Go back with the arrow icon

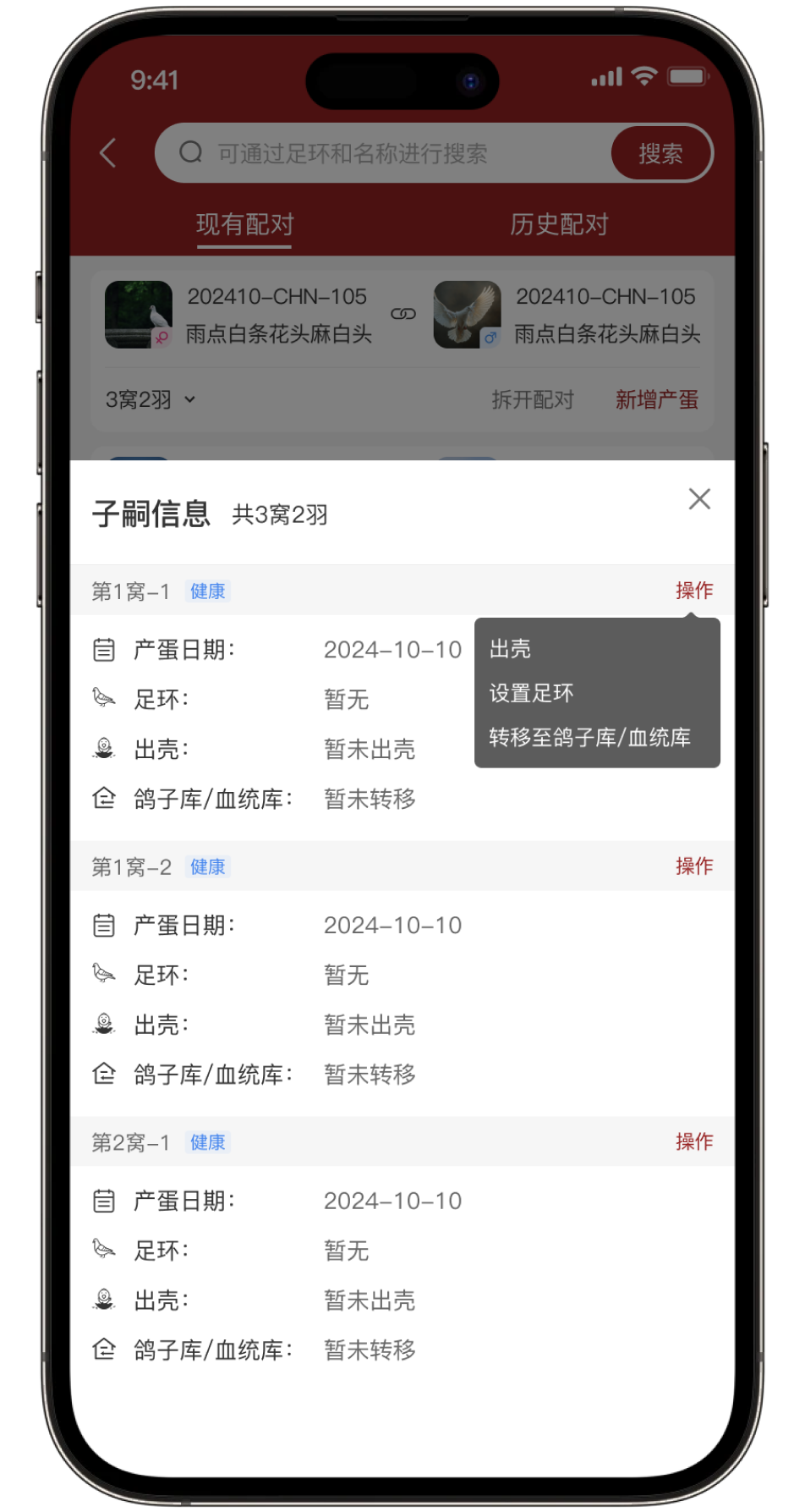(x=108, y=153)
